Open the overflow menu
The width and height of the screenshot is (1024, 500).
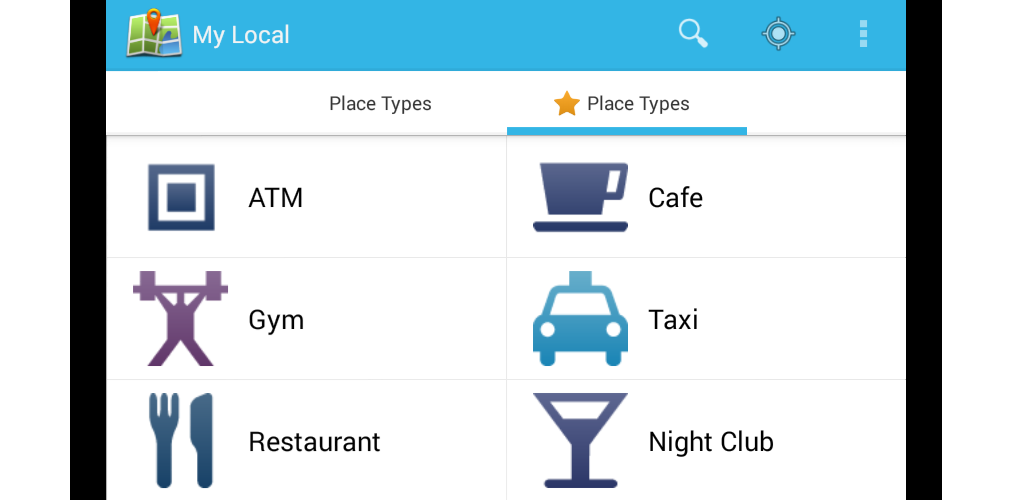[x=863, y=34]
